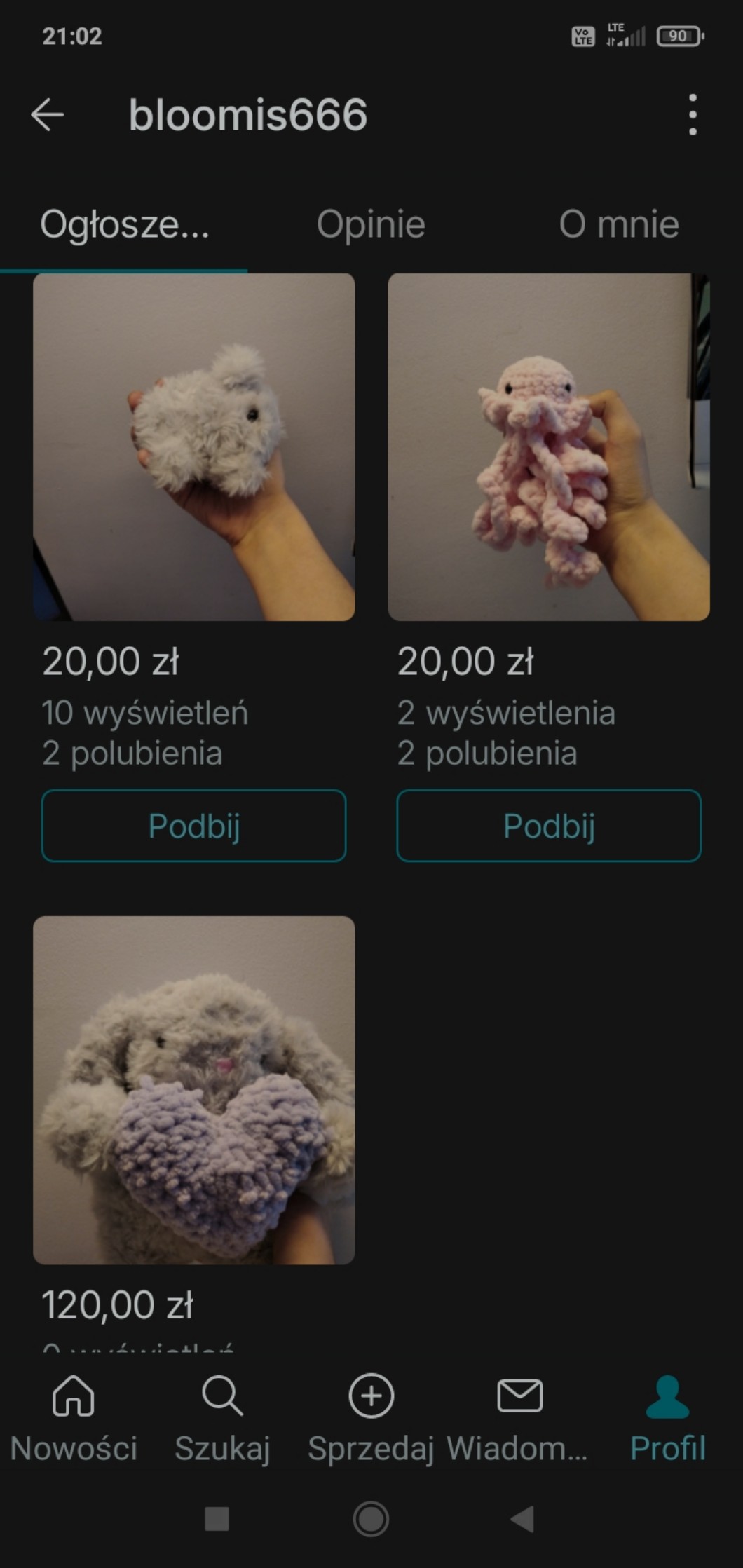Go to the Nowości tab
The image size is (743, 1568).
click(x=74, y=1417)
